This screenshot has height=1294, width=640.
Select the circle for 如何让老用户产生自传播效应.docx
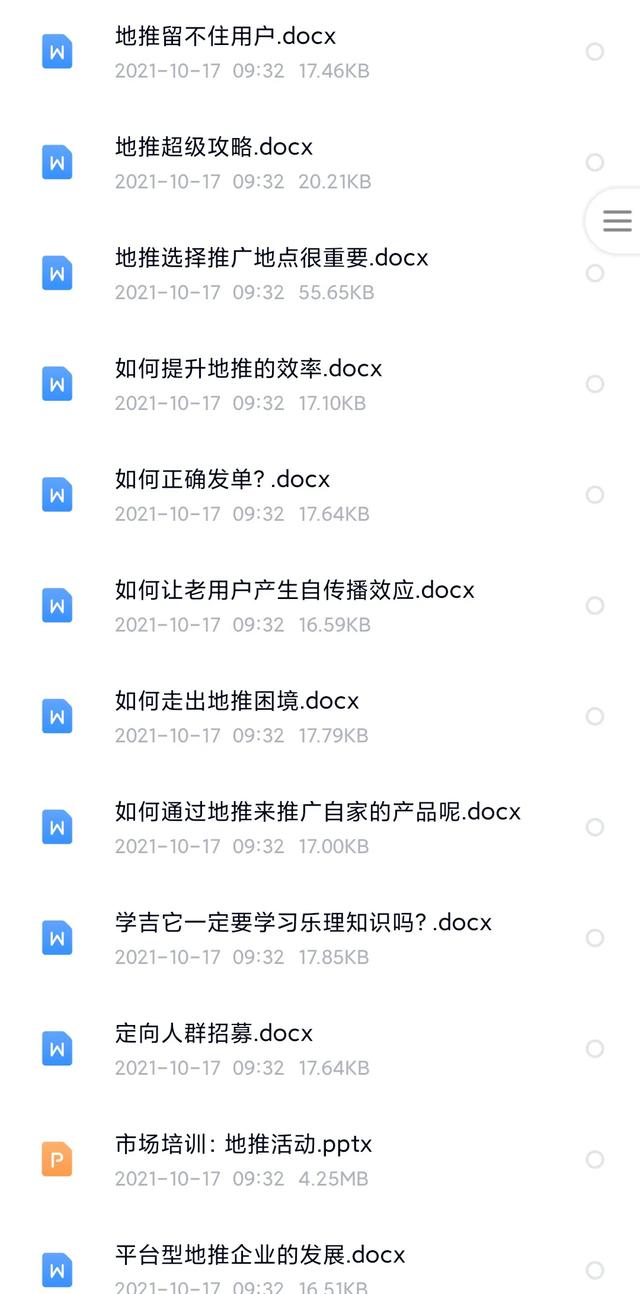(595, 606)
